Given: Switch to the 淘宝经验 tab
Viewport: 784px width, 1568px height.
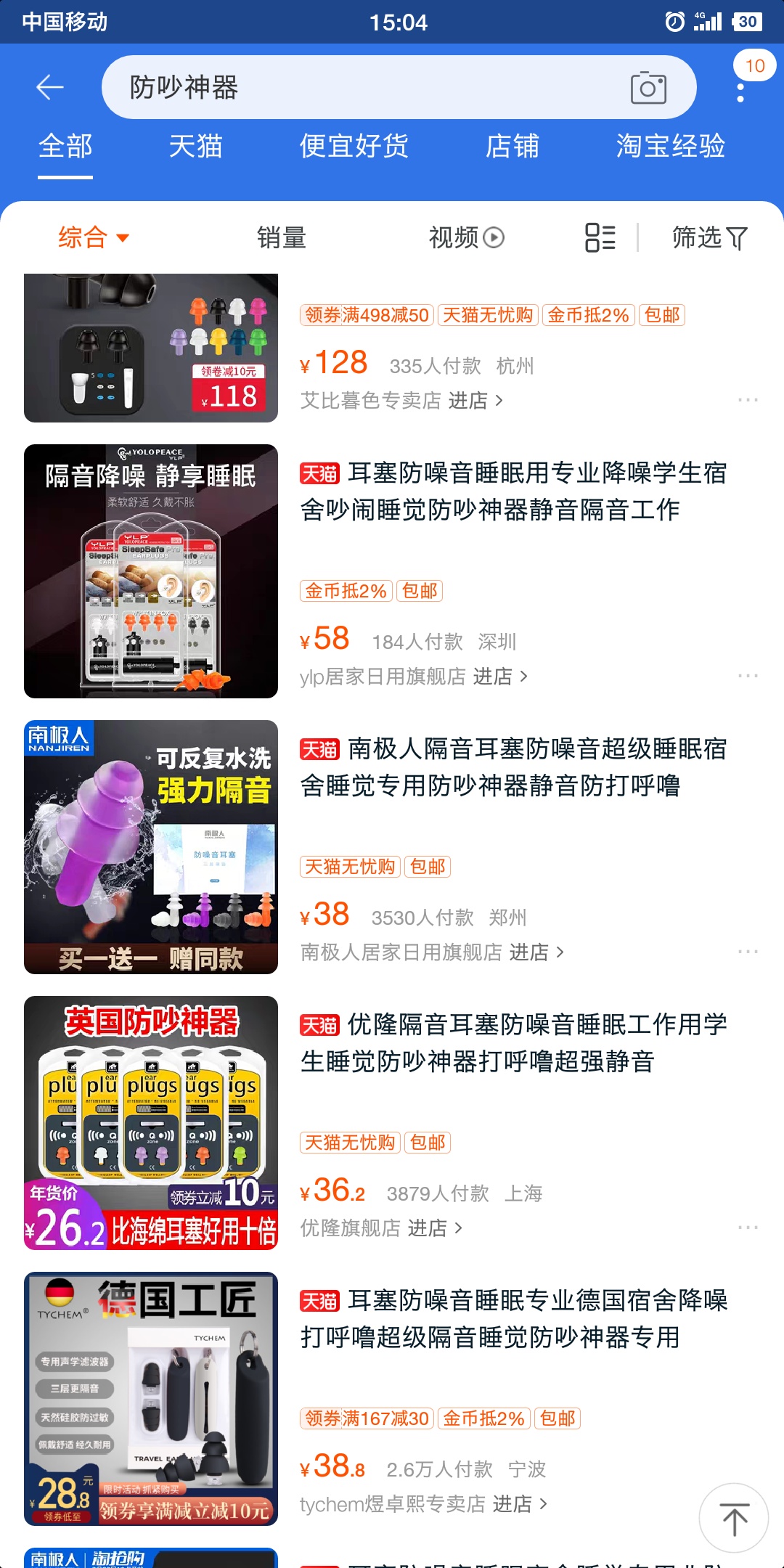Looking at the screenshot, I should 670,146.
